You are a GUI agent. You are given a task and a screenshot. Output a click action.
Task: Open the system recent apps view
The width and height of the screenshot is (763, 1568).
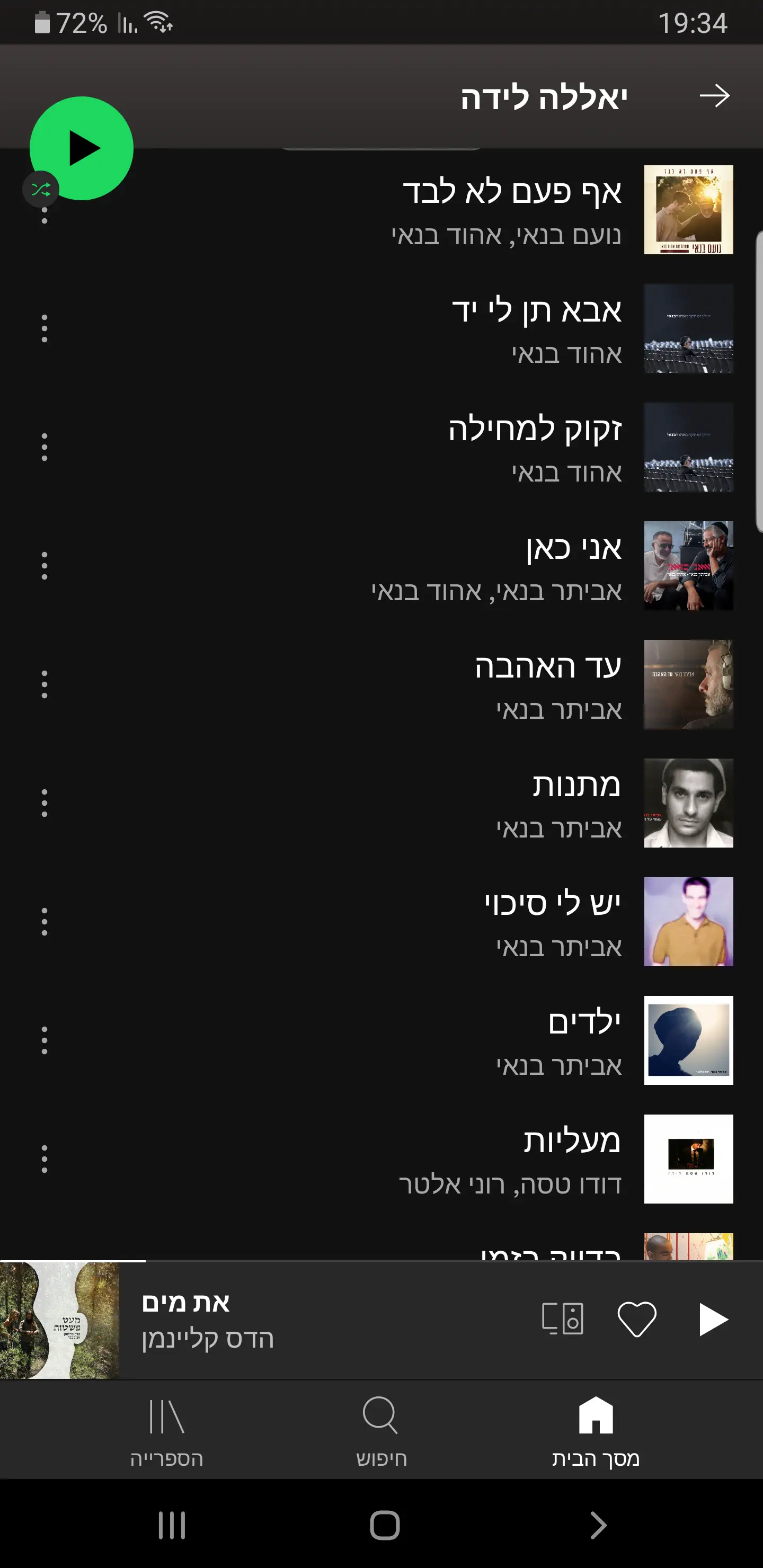(x=172, y=1526)
